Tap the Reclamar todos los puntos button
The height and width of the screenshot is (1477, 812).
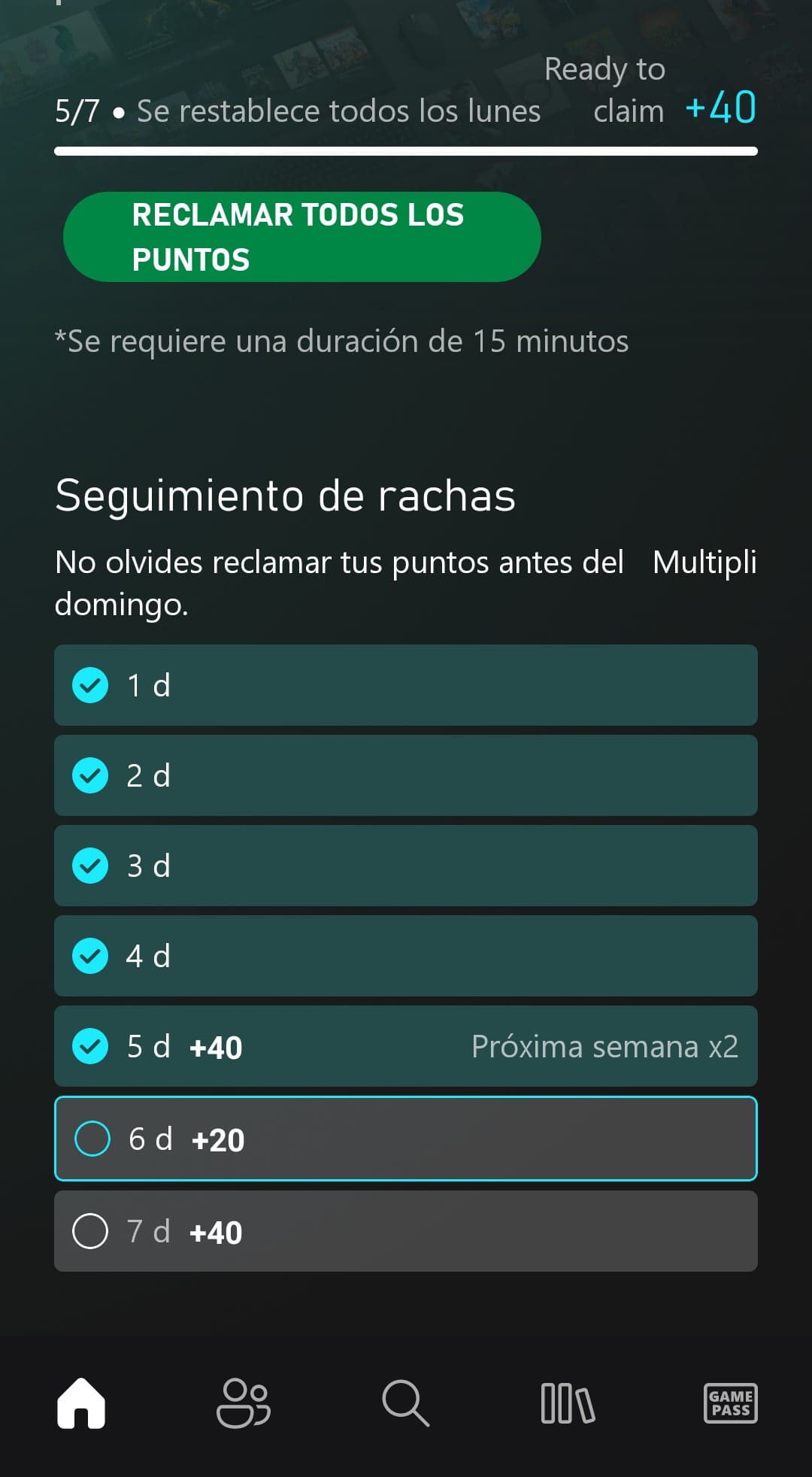301,237
